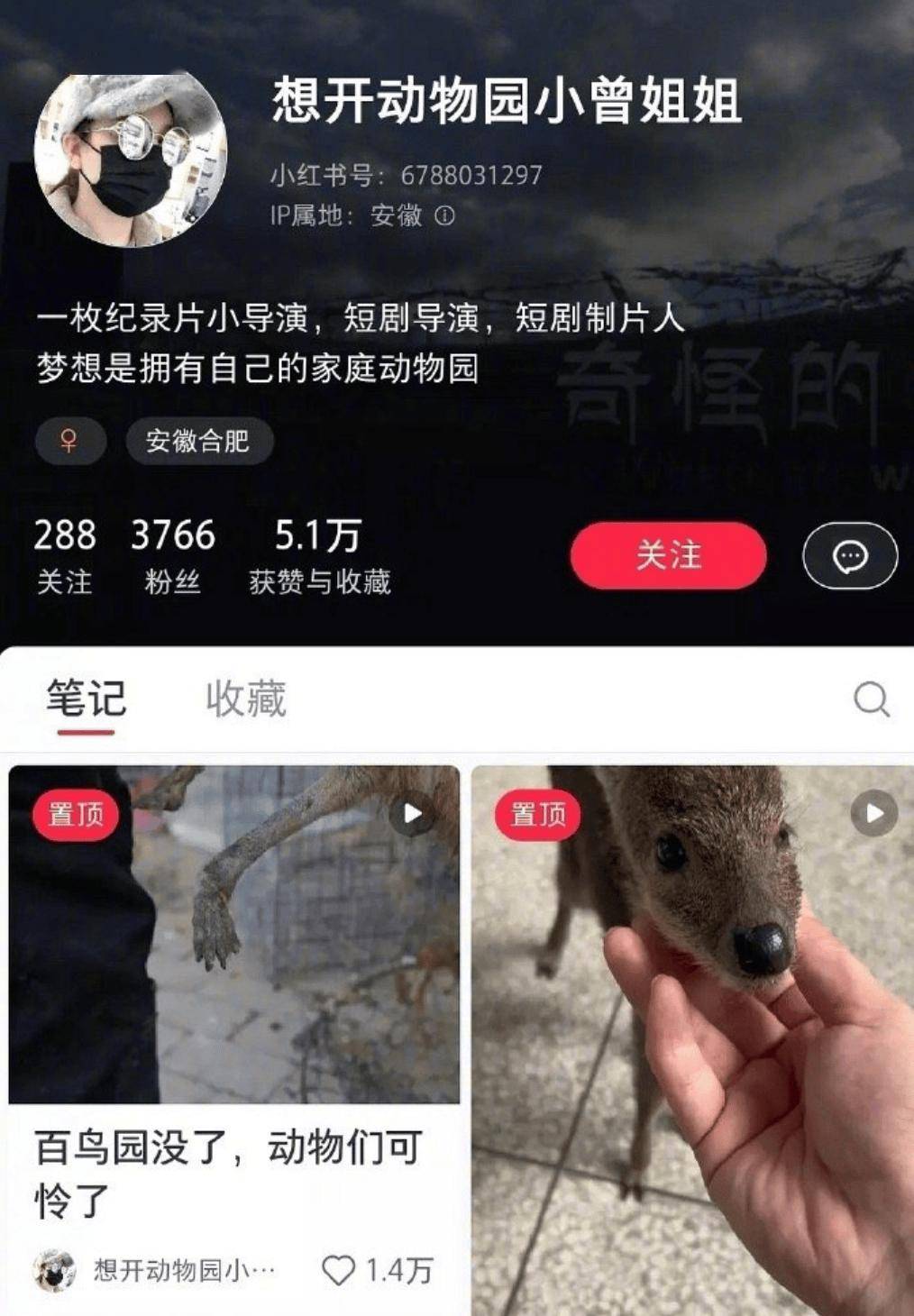Open the private message chat icon
914x1316 pixels.
849,556
